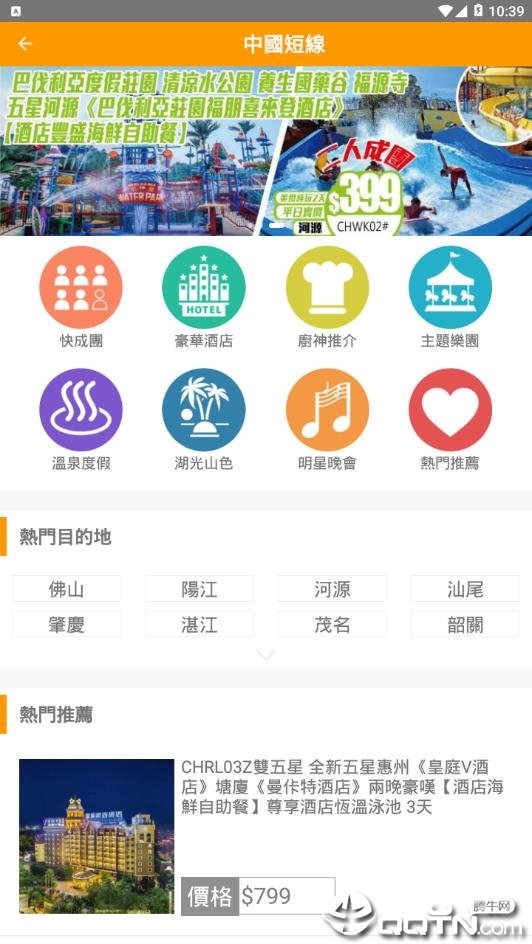
Task: Pick 河源 from popular destinations
Action: pos(332,589)
